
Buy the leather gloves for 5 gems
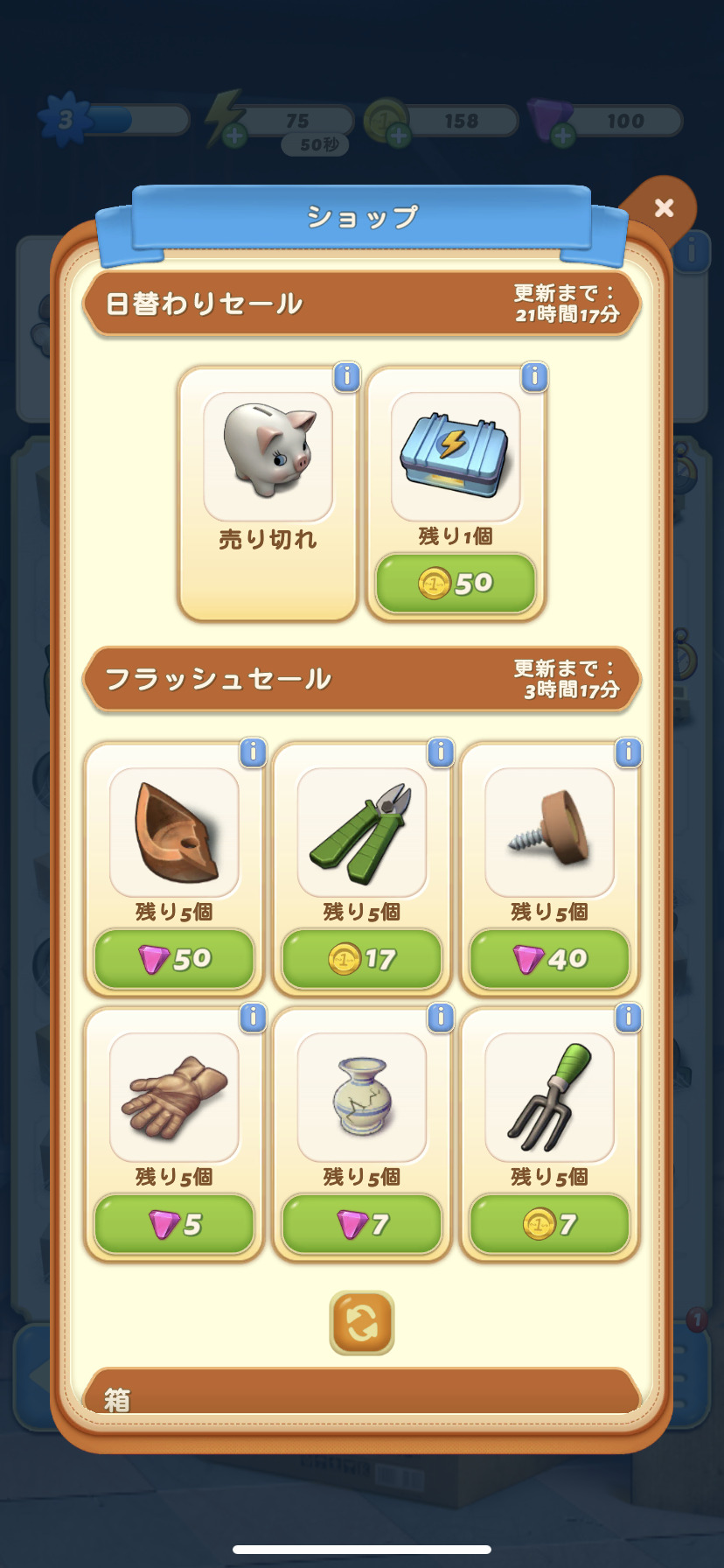pos(174,1224)
